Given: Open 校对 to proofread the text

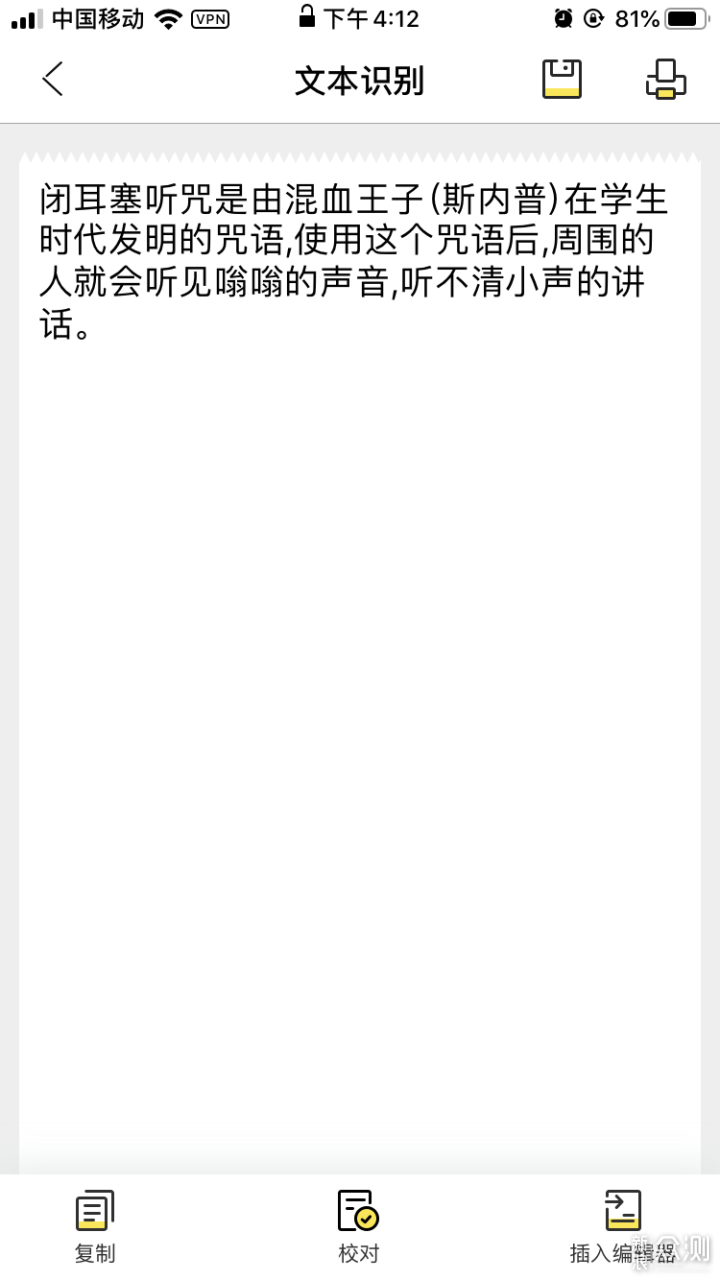Looking at the screenshot, I should 358,1224.
